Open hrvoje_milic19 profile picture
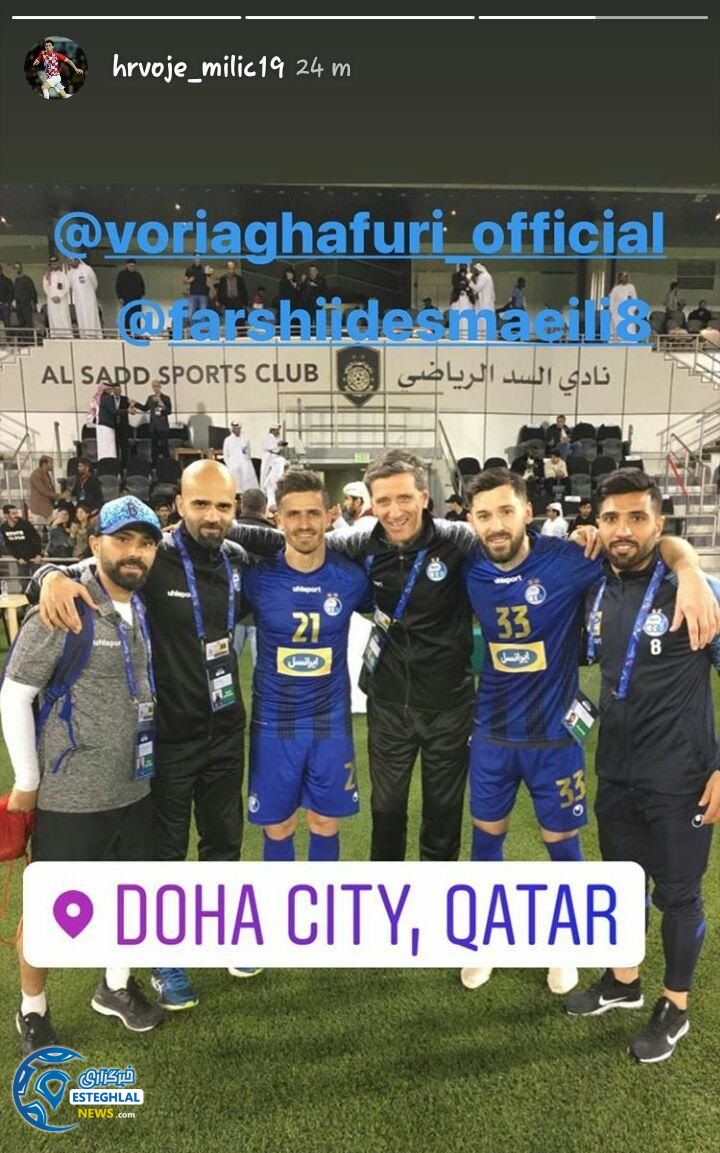 pyautogui.click(x=55, y=68)
